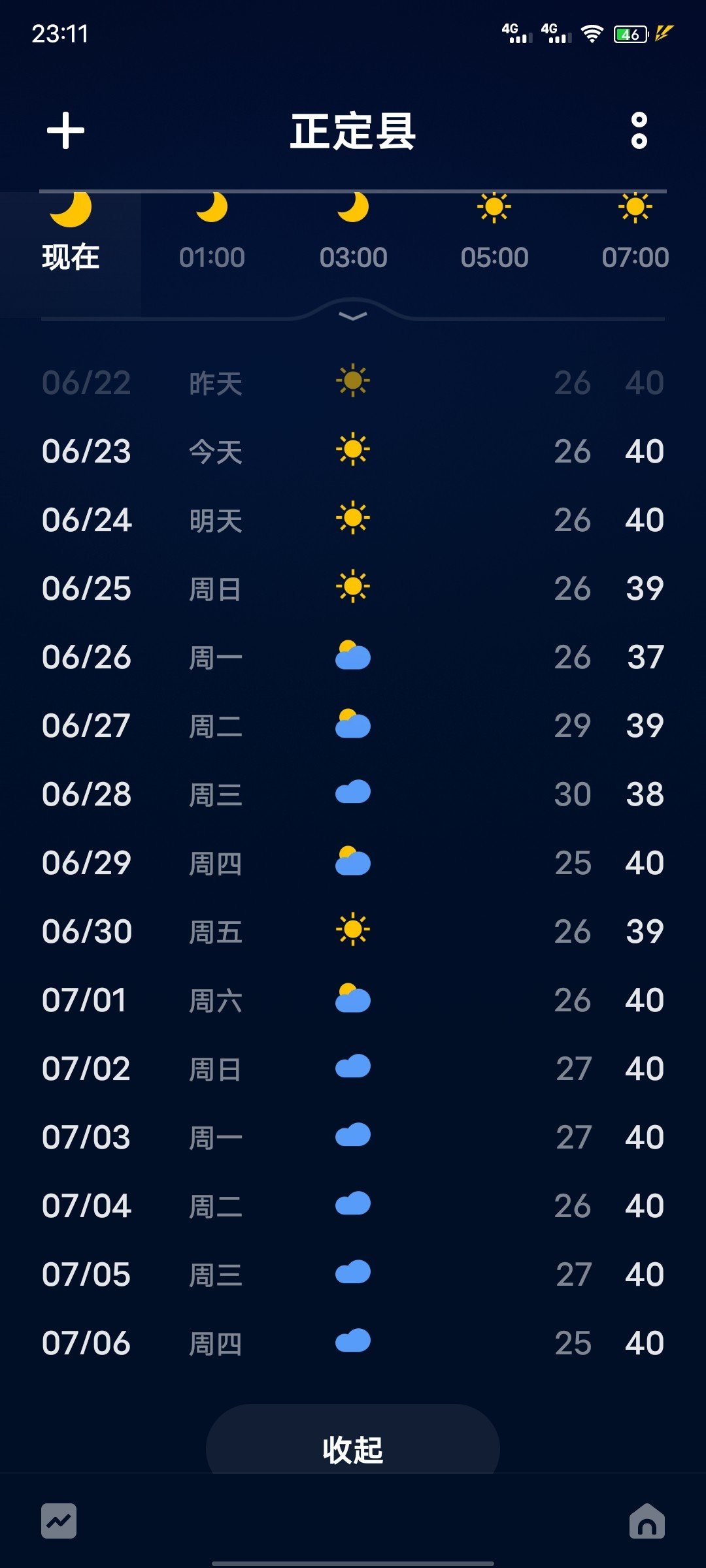The image size is (706, 1568).
Task: Collapse the daily list with 收起
Action: (x=353, y=1449)
